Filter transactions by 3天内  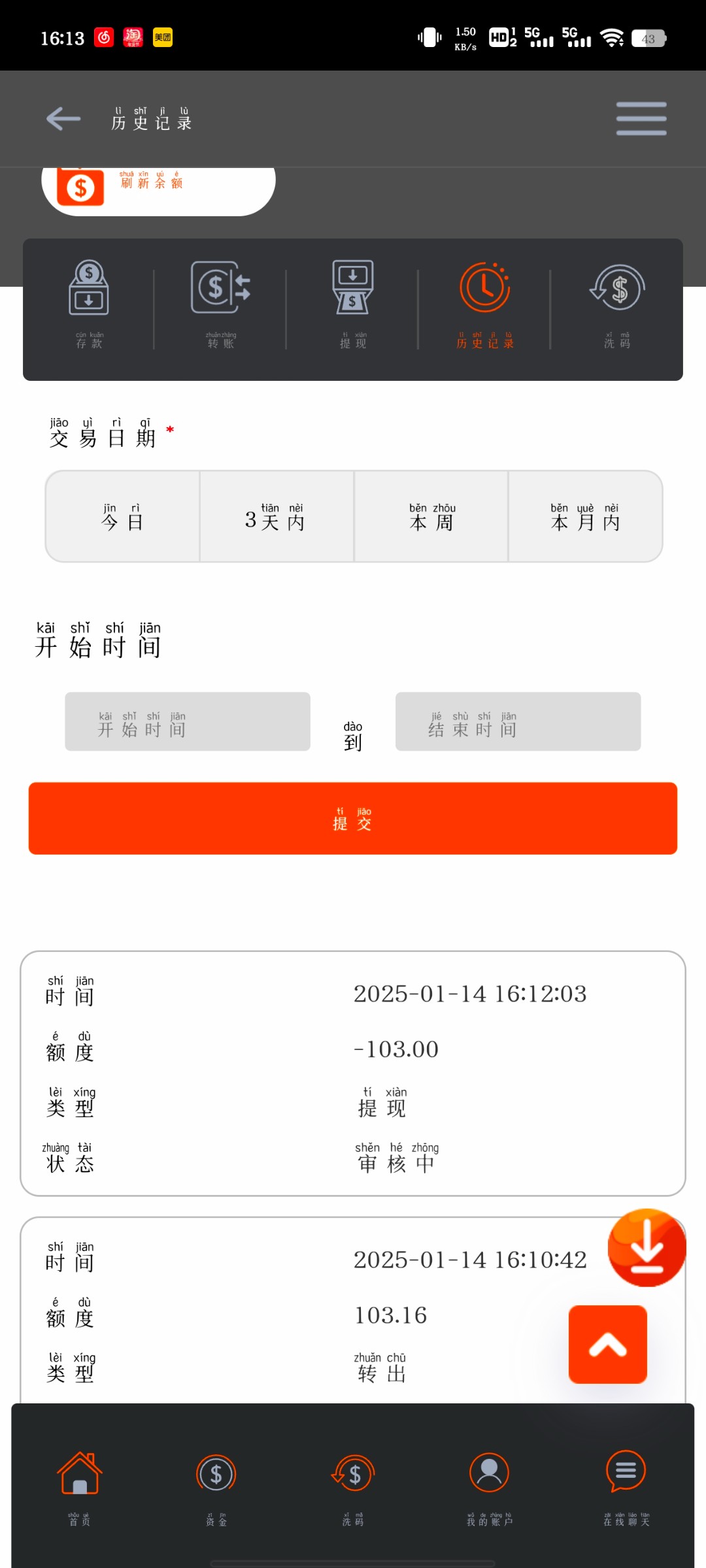pos(277,516)
